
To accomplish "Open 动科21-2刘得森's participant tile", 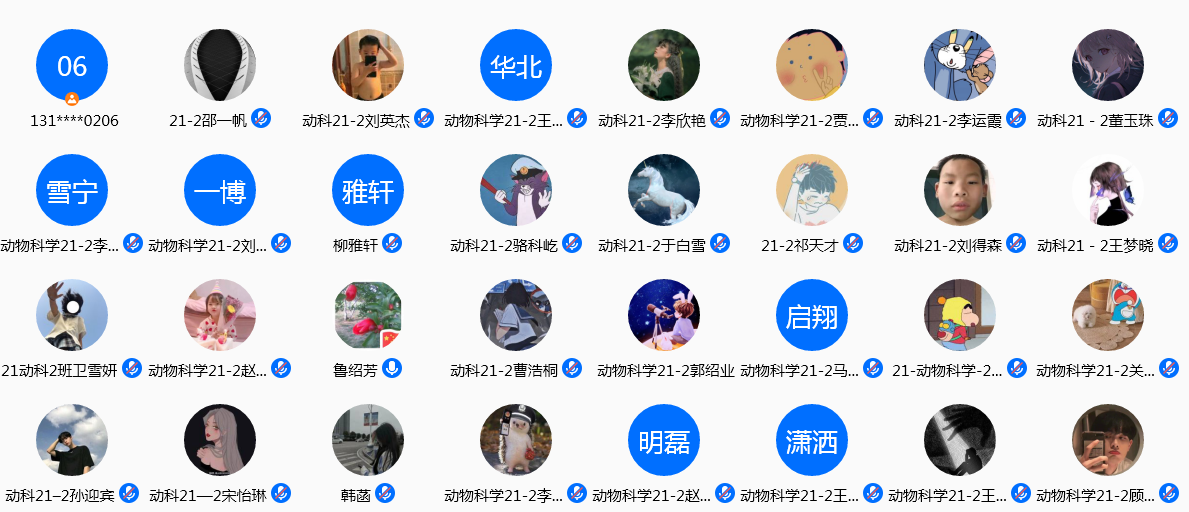I will pos(960,190).
